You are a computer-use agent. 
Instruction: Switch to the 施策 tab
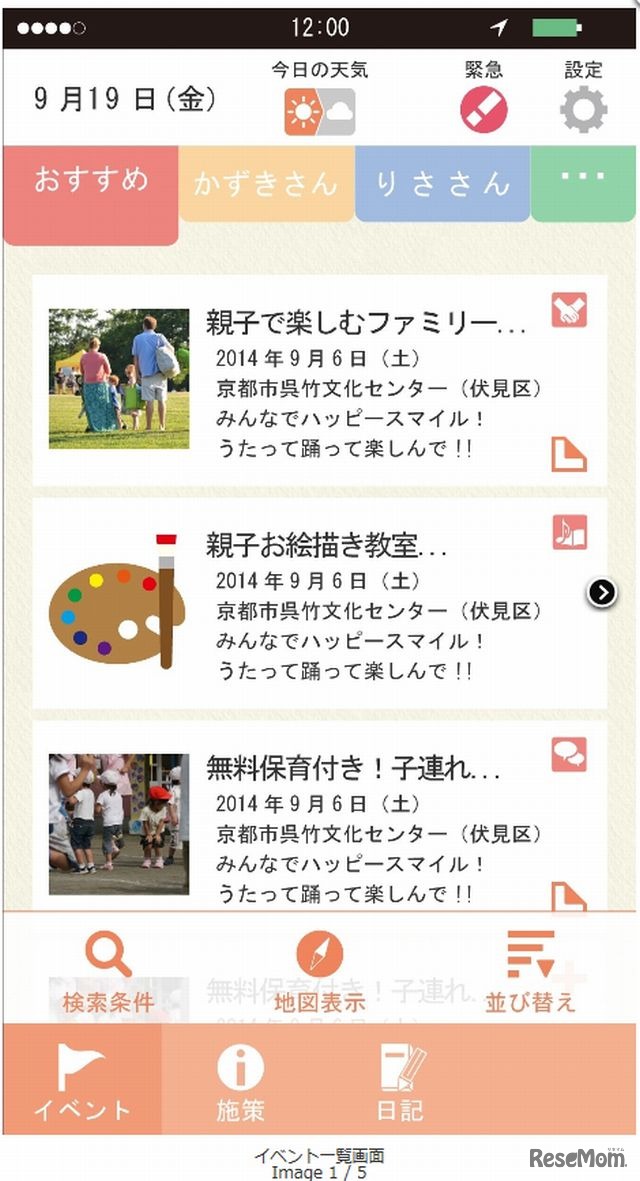[x=240, y=1080]
